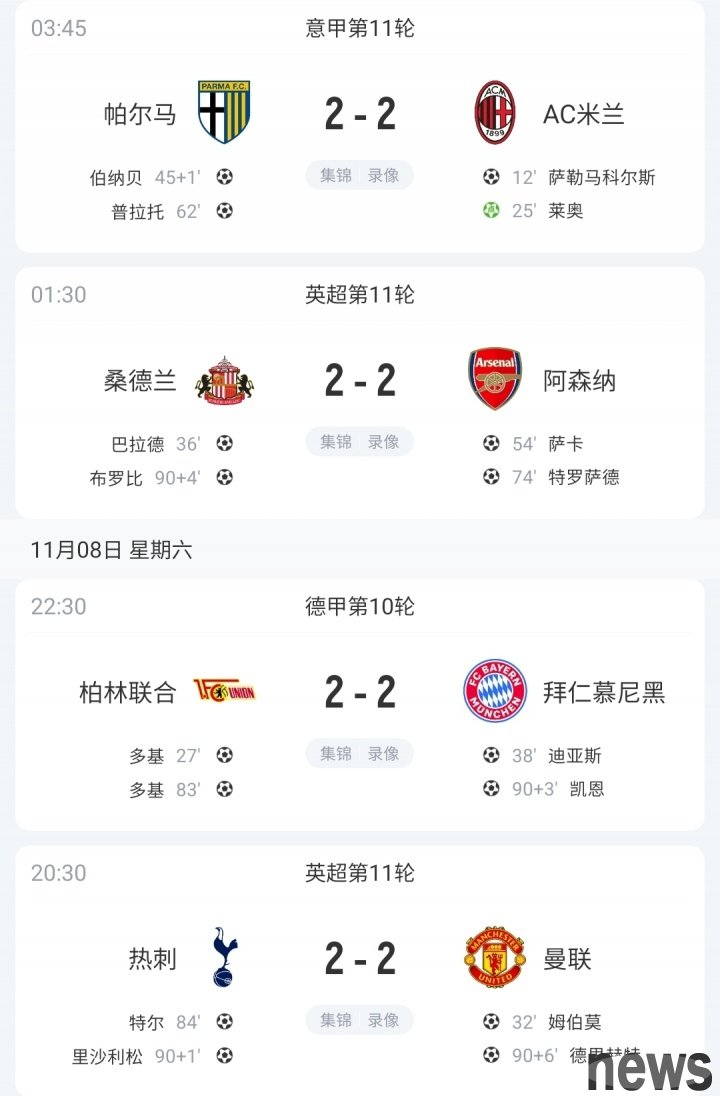Watch 录像 replay of Sunderland vs Arsenal
Screen dimensions: 720x1096
pos(383,442)
